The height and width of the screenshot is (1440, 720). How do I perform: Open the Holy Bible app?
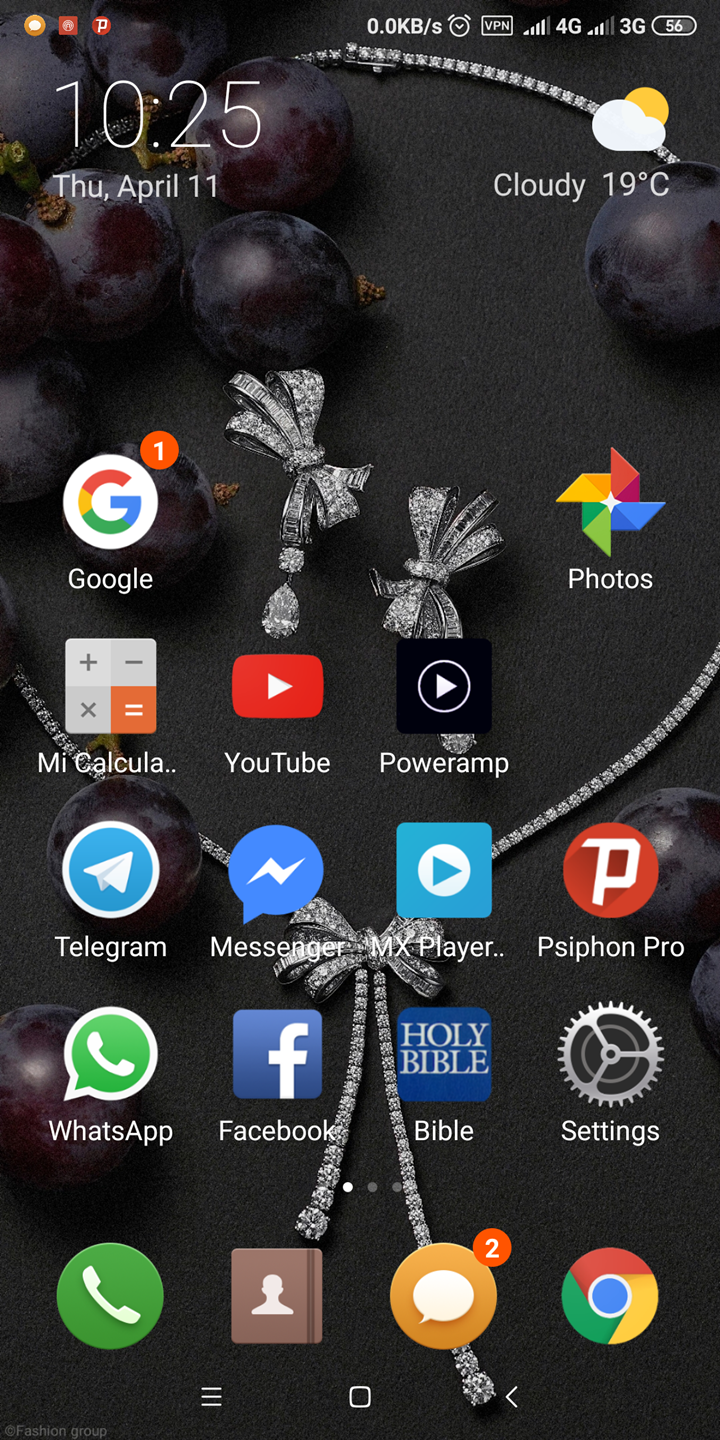point(444,1054)
